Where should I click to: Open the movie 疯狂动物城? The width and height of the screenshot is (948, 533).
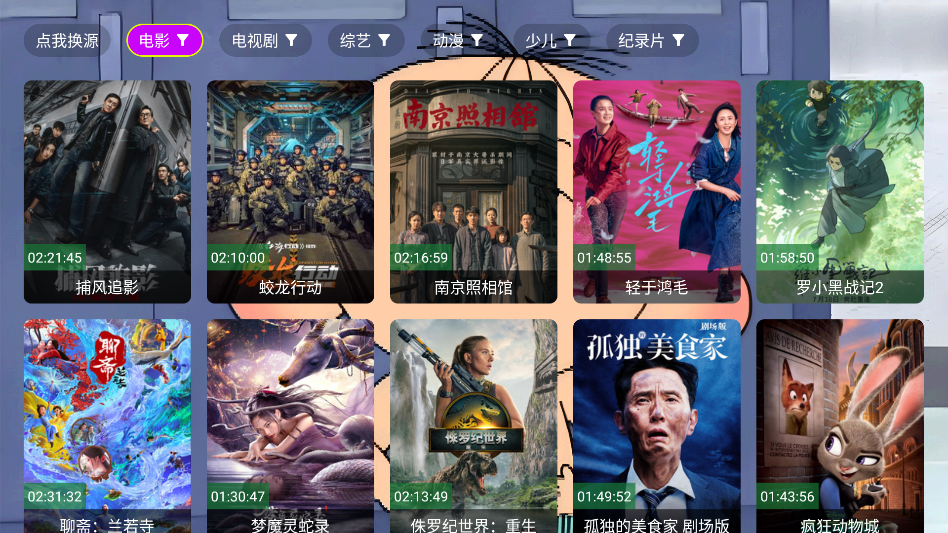[x=839, y=425]
